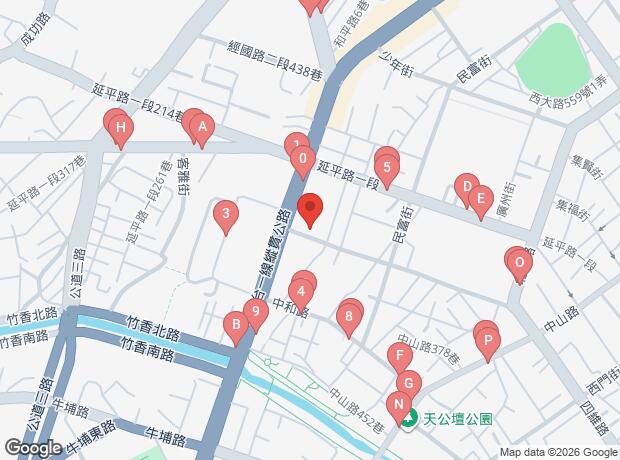Select the unlabeled red pin at map center
This screenshot has height=460, width=620.
pyautogui.click(x=310, y=210)
